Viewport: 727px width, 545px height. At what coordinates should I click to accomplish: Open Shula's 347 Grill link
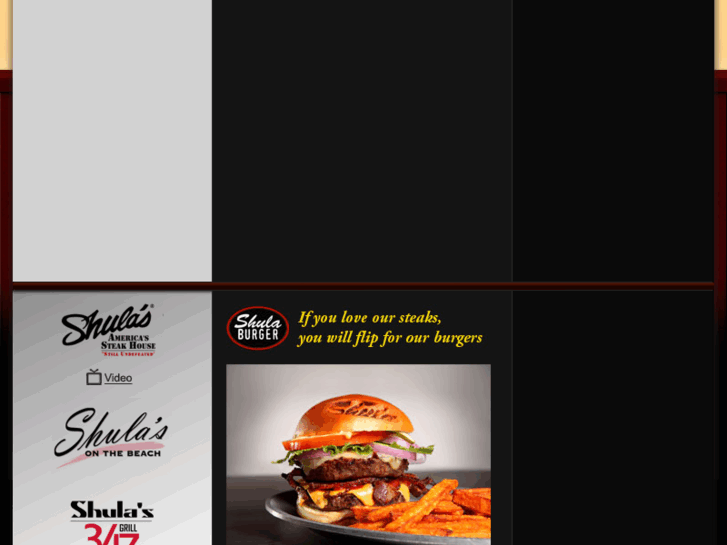111,522
